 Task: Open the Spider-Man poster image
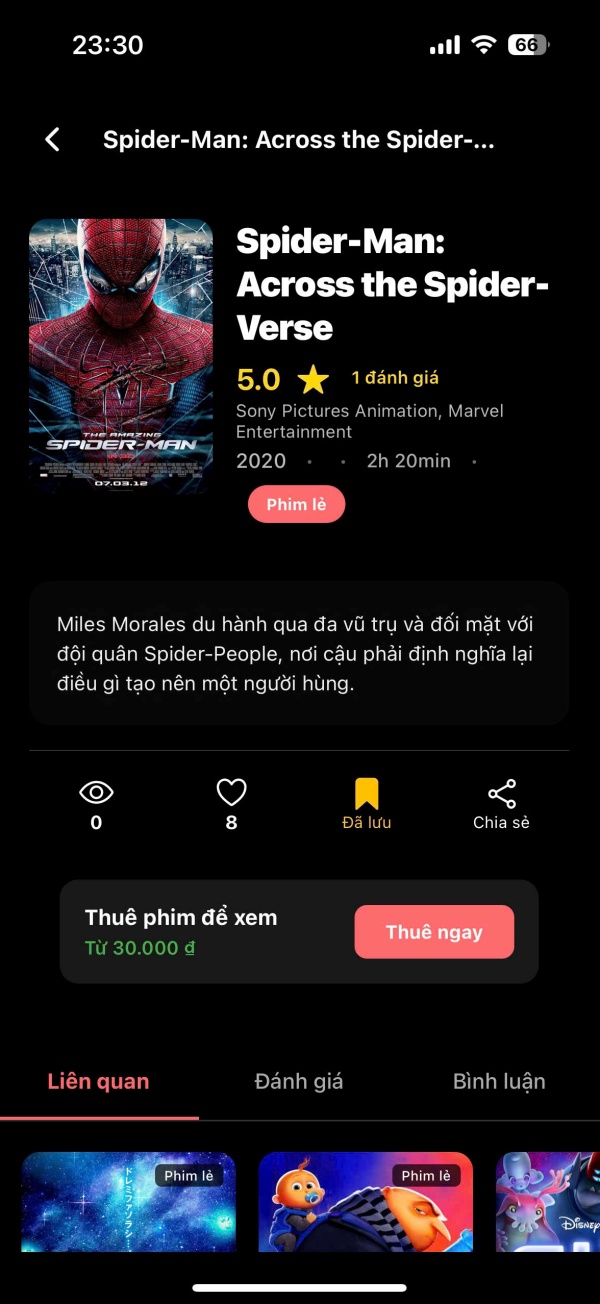point(121,357)
